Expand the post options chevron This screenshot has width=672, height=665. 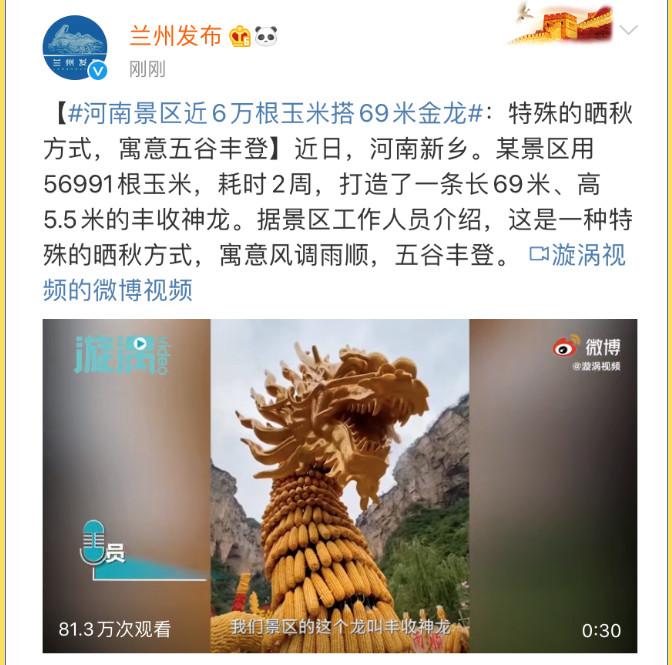[628, 30]
